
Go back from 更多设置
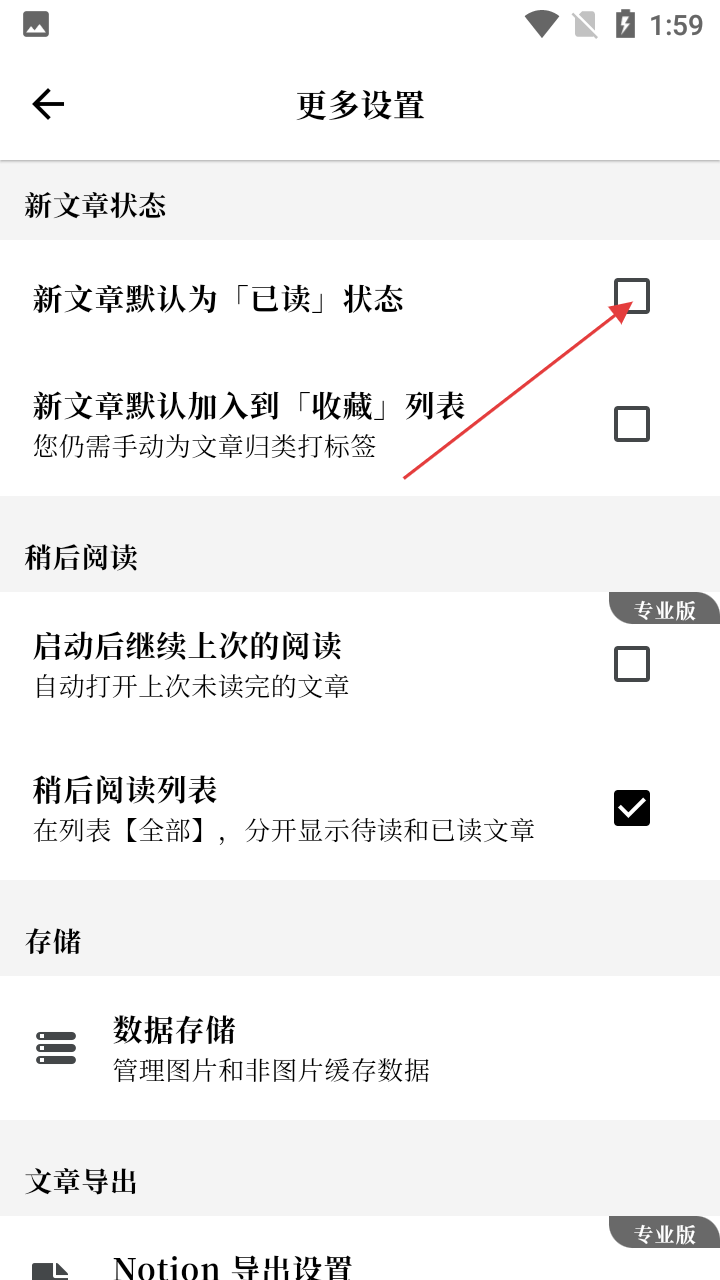(48, 104)
